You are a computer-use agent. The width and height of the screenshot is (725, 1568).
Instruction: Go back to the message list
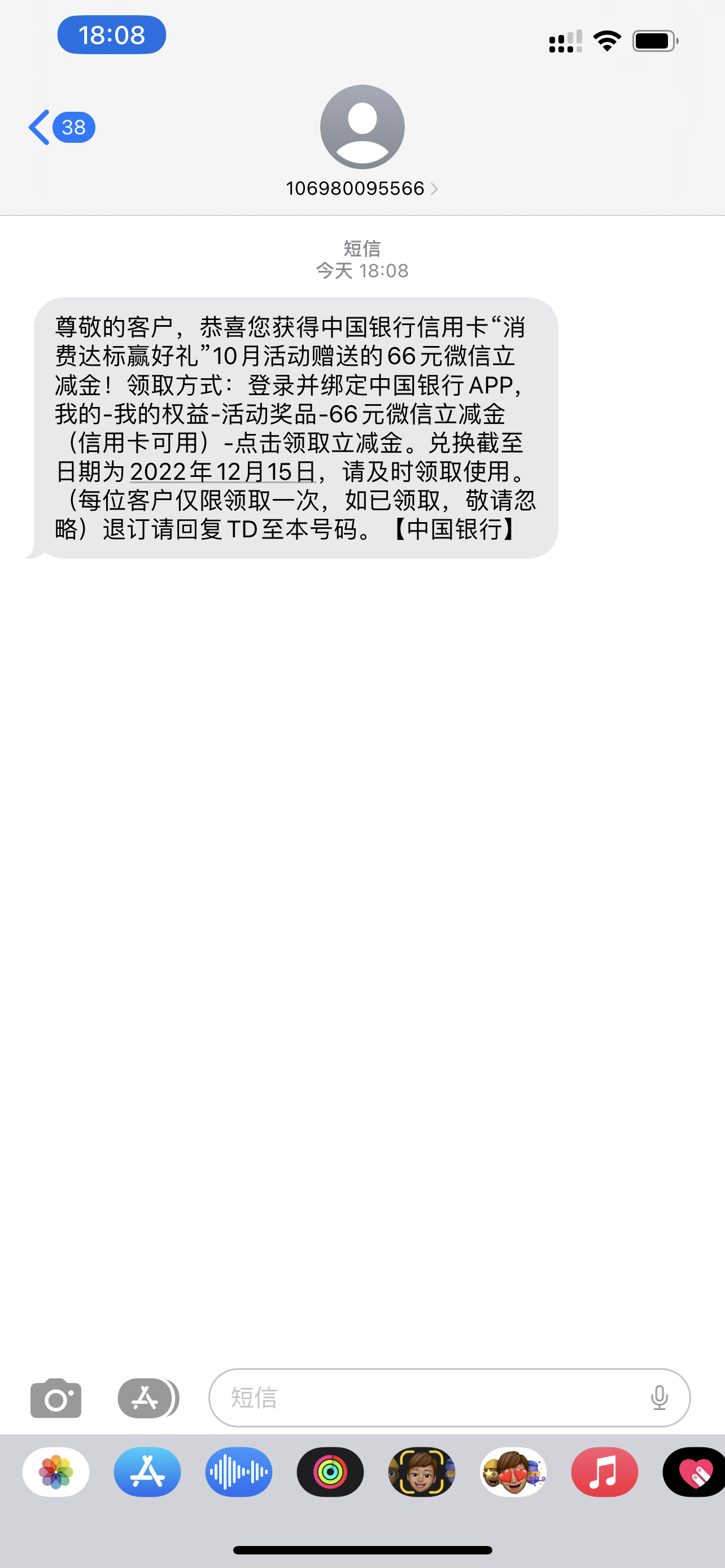point(61,127)
